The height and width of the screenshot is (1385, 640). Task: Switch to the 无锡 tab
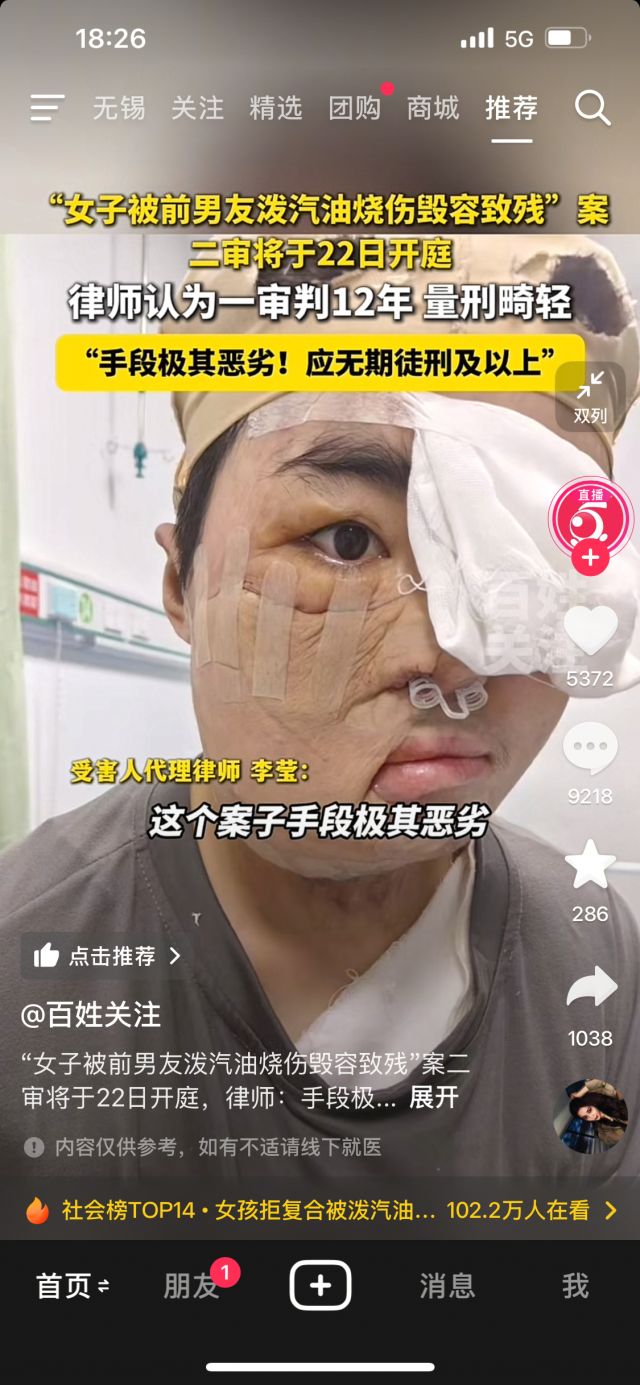click(119, 108)
